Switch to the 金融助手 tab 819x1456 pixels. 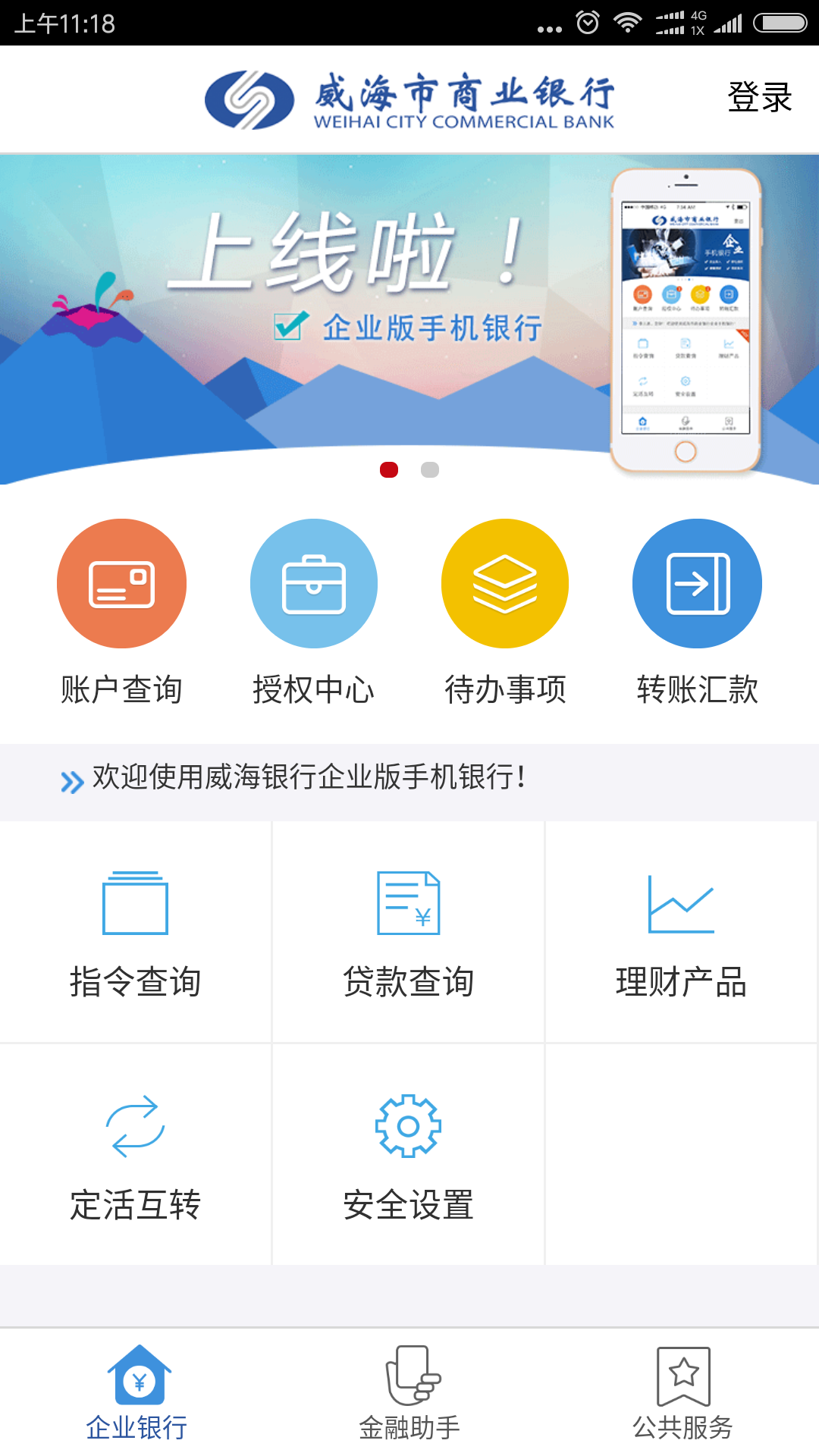(409, 1392)
